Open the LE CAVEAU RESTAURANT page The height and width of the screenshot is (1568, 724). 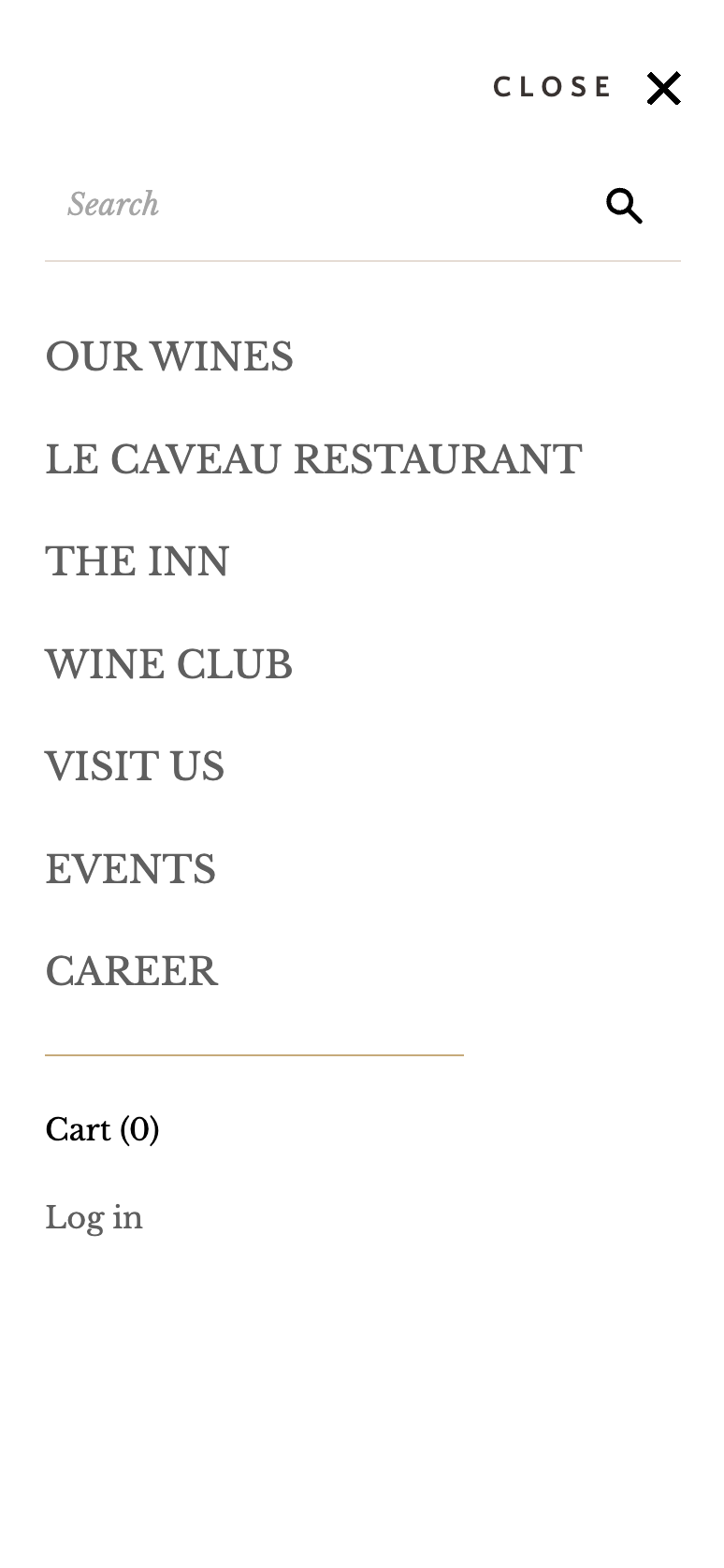tap(313, 459)
